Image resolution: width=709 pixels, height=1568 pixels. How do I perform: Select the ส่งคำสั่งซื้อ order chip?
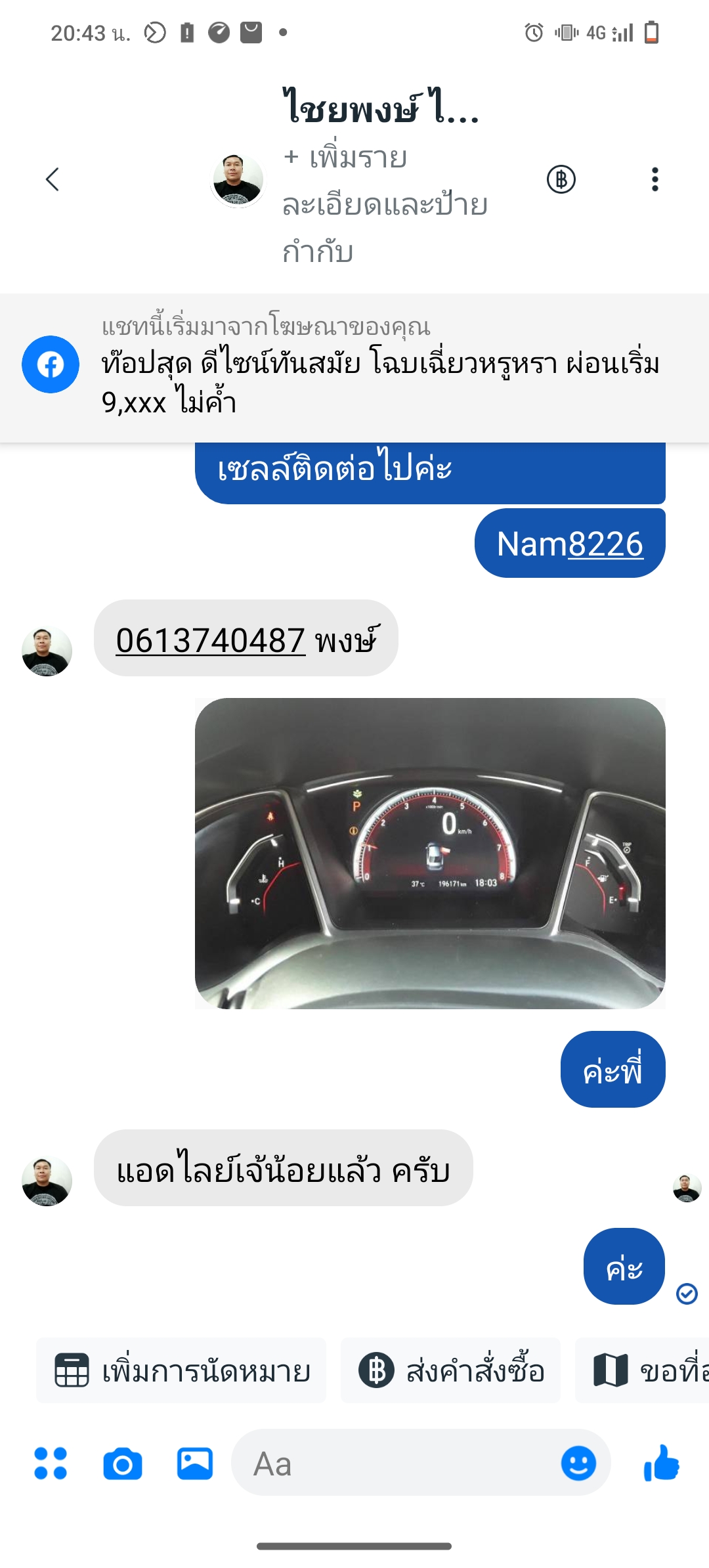[450, 1370]
